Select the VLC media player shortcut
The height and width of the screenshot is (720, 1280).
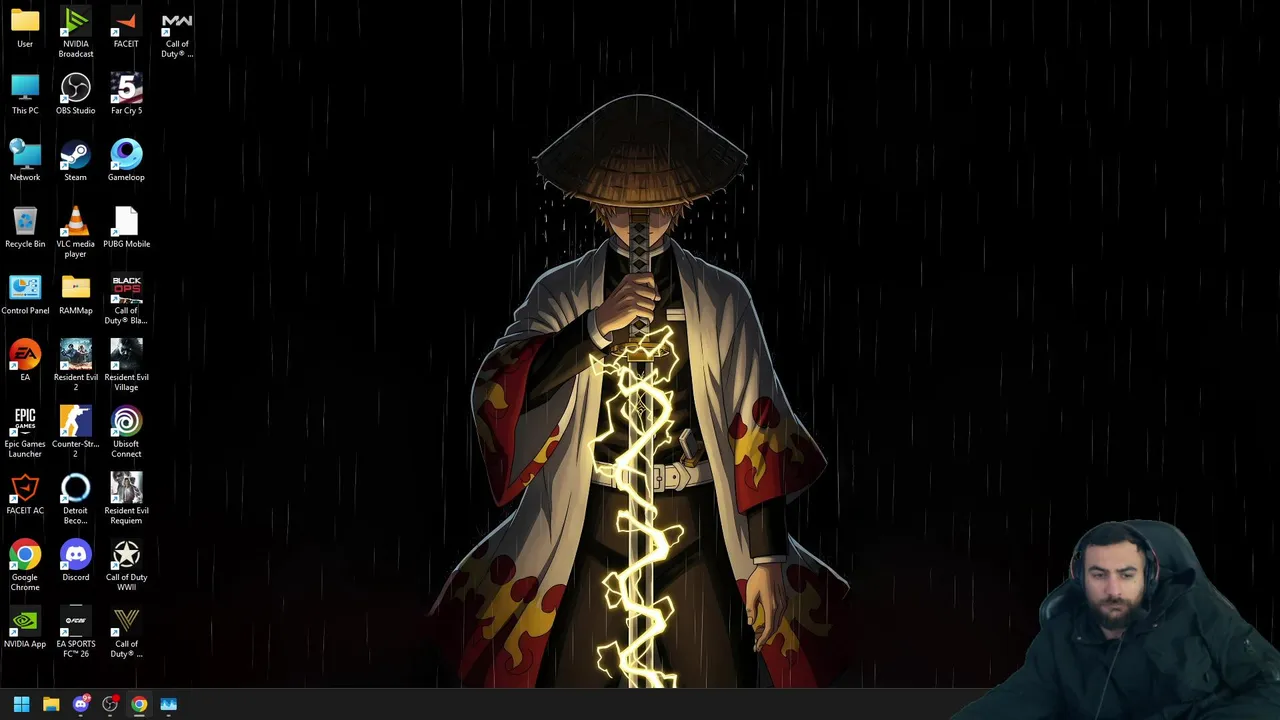click(75, 222)
